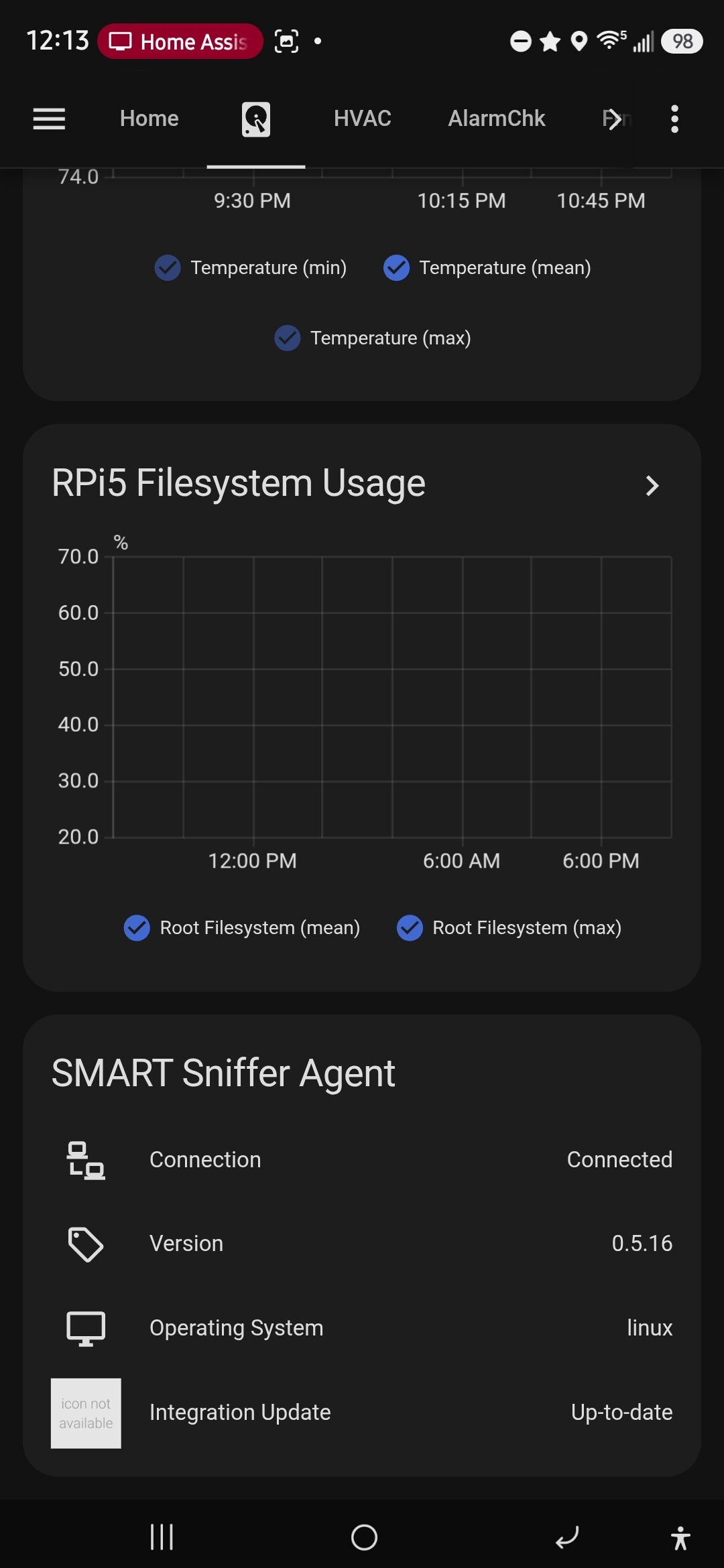Toggle the Root Filesystem (max) series
The width and height of the screenshot is (724, 1568).
509,927
